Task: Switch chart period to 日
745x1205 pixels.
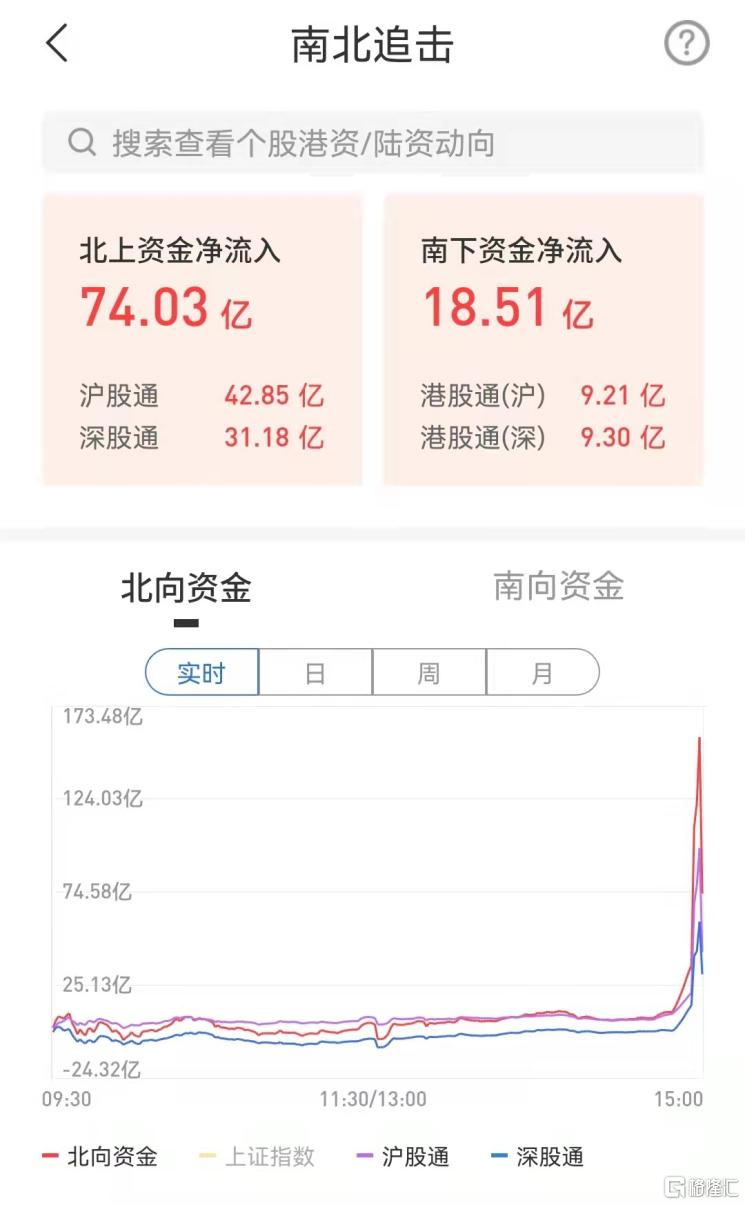Action: (316, 672)
